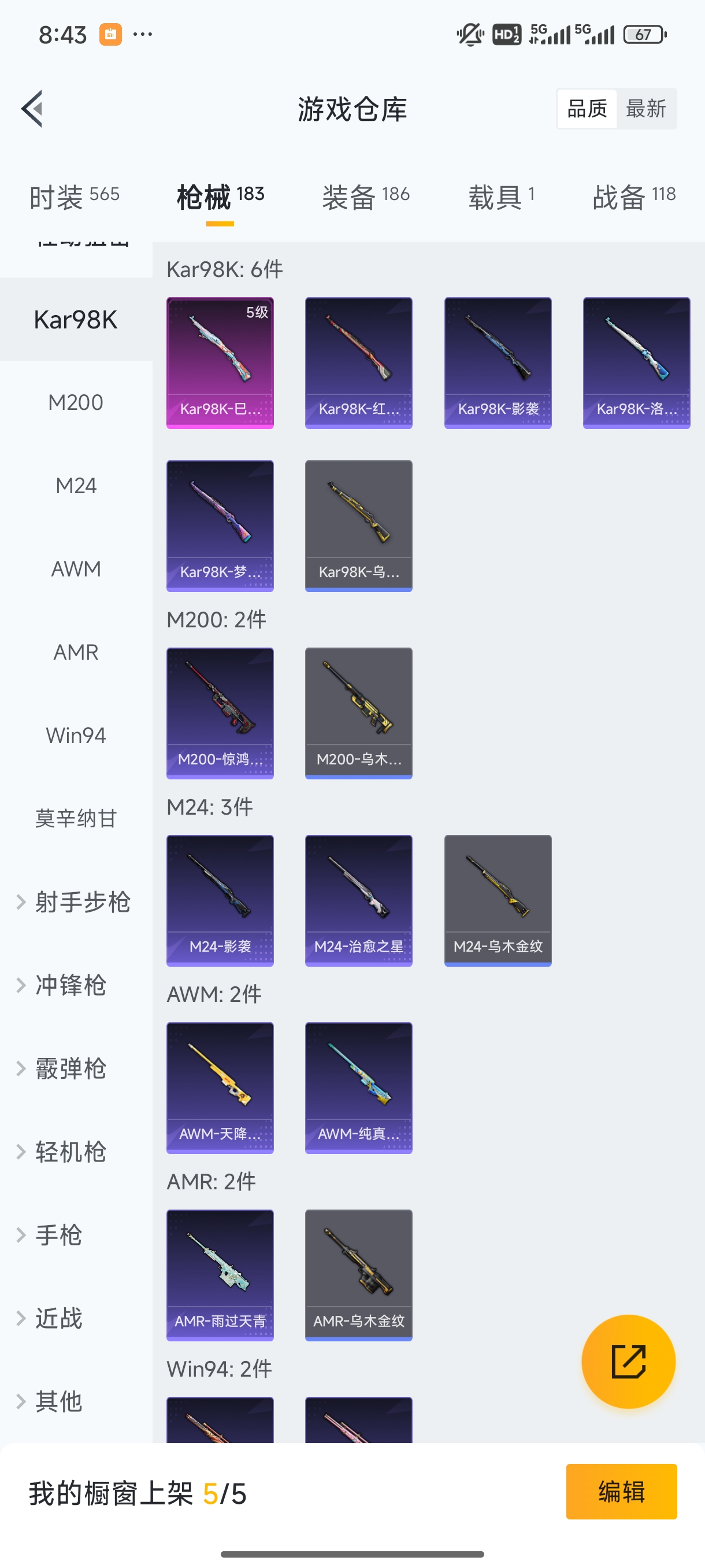Select the Kar98K category in sidebar

point(76,319)
